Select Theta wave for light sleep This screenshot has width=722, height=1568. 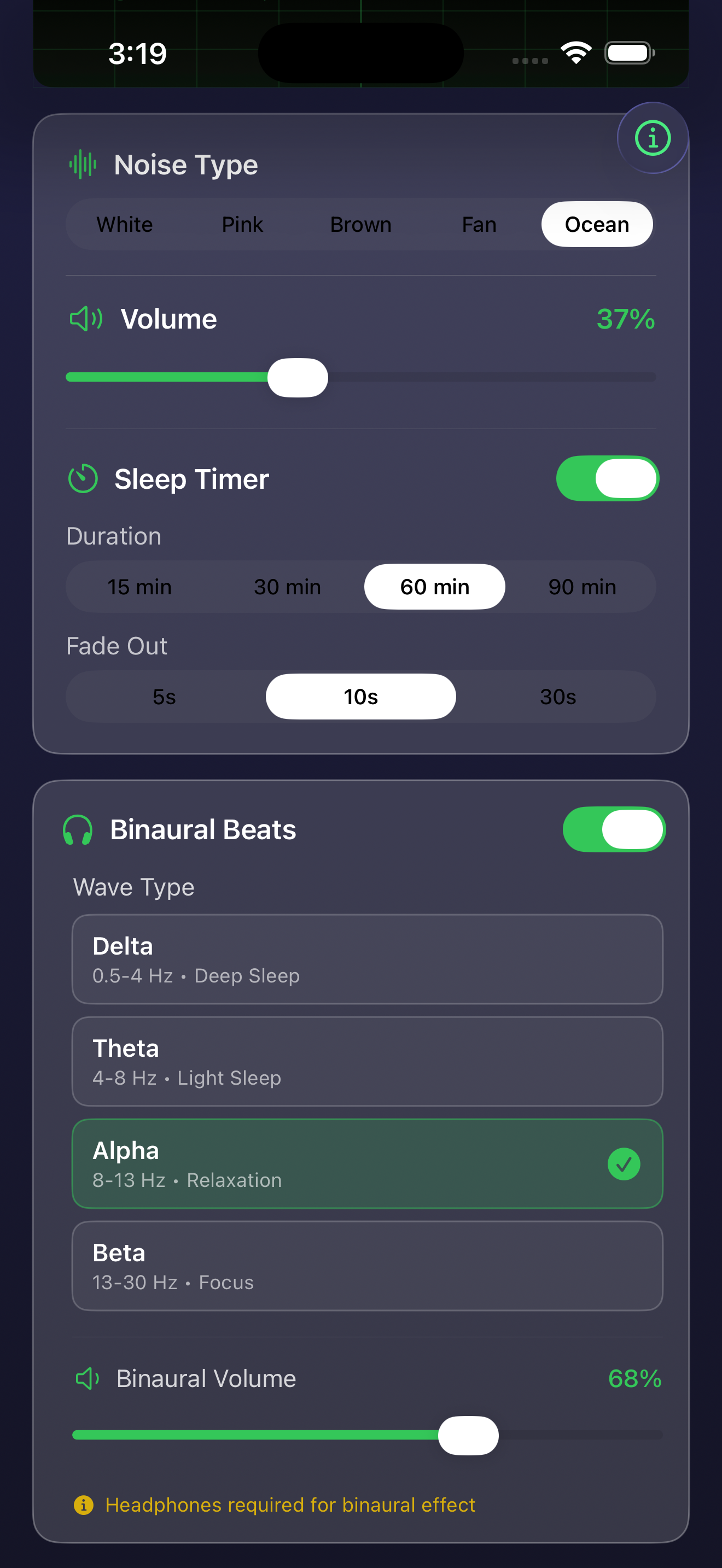[366, 1062]
